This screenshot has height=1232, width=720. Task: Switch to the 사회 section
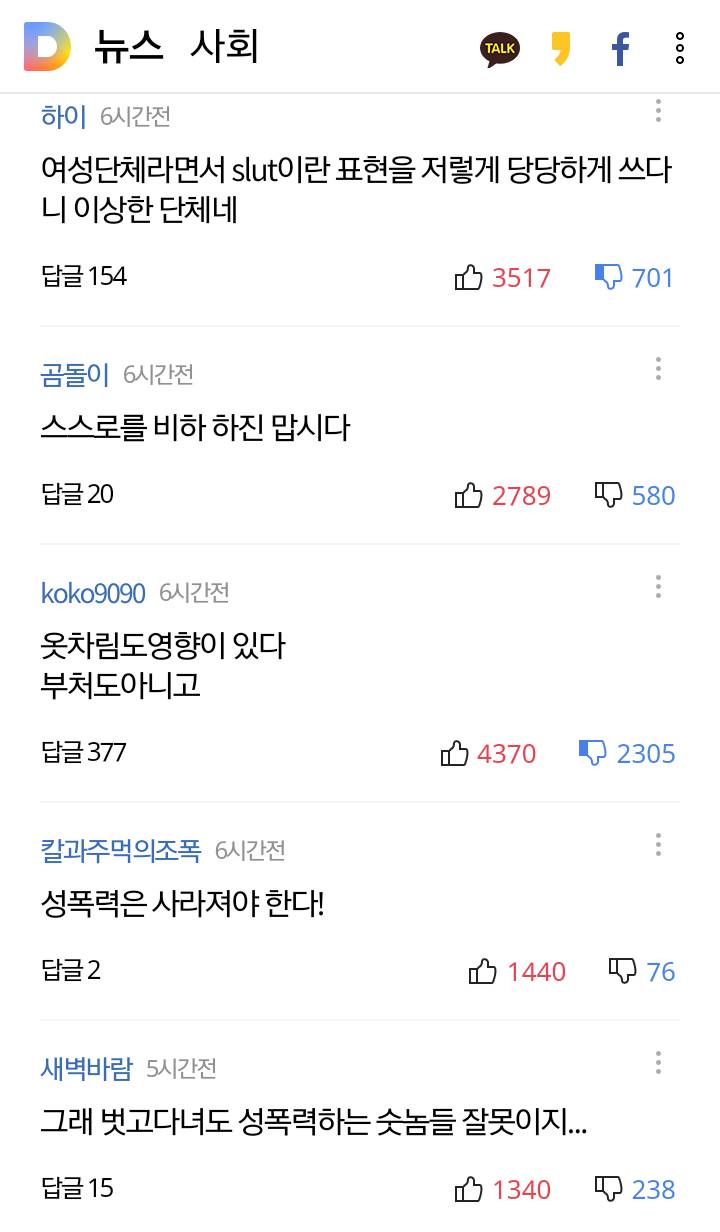[x=226, y=47]
